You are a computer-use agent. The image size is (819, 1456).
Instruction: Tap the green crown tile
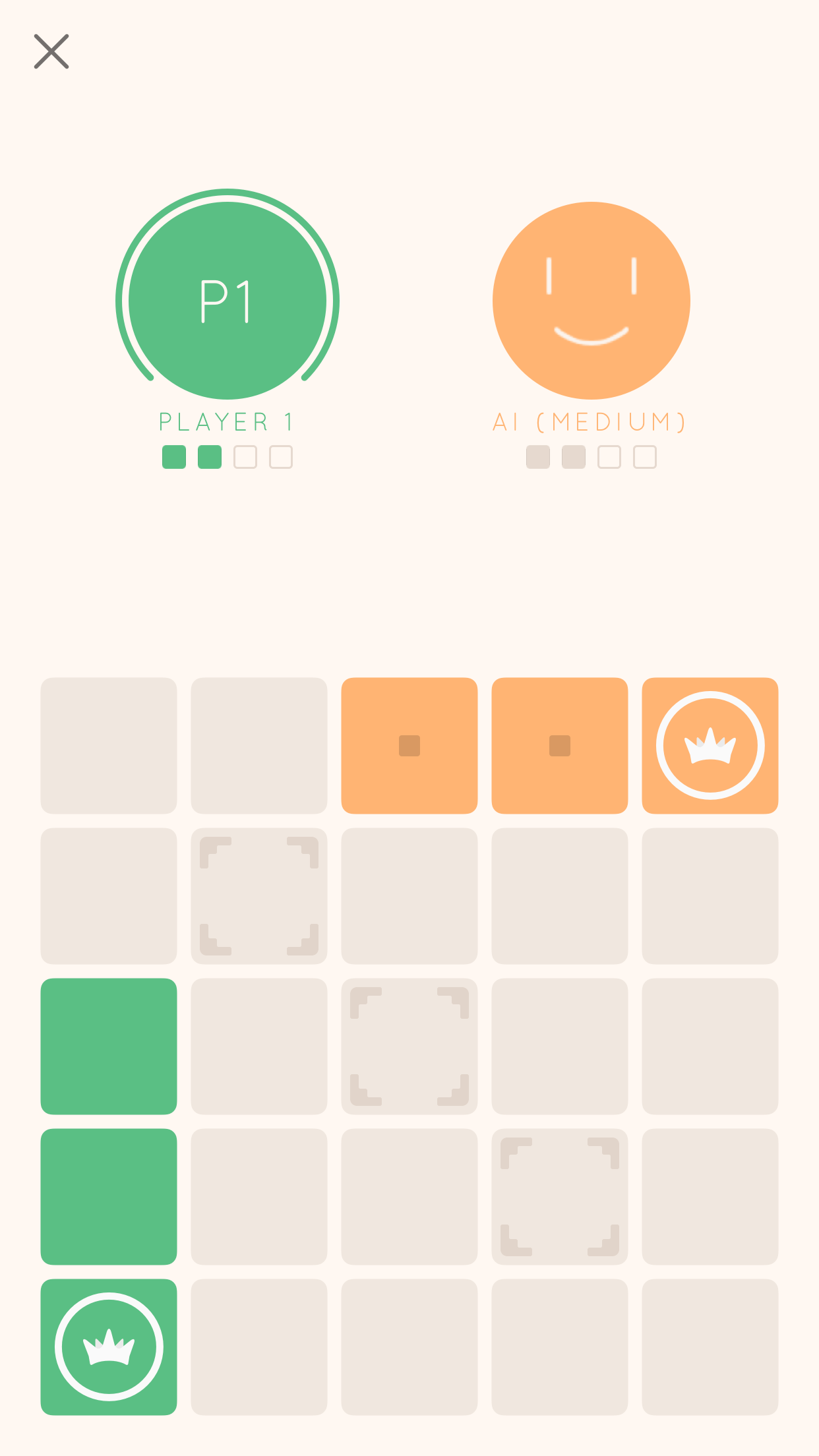point(109,1347)
